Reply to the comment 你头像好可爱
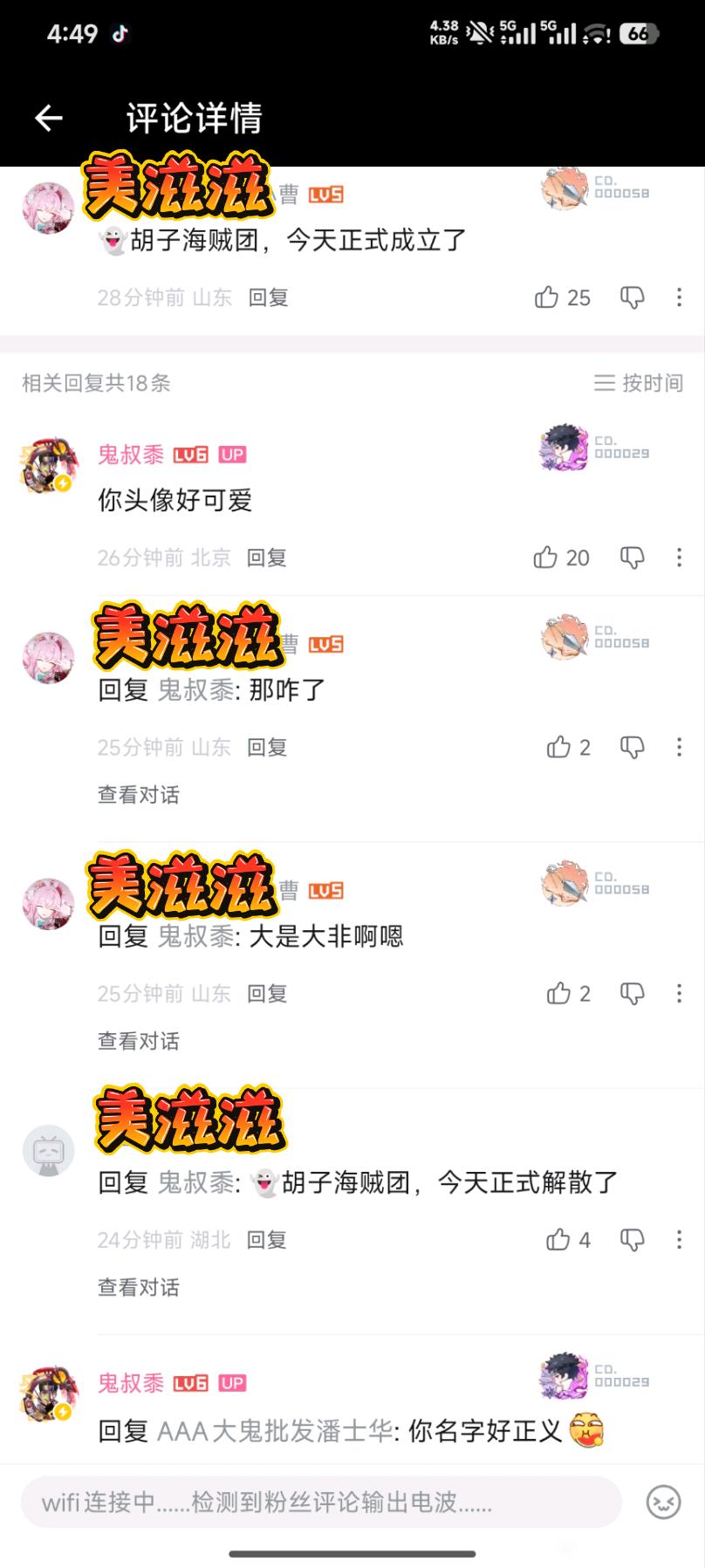Screen dimensions: 705x1568 (x=266, y=558)
